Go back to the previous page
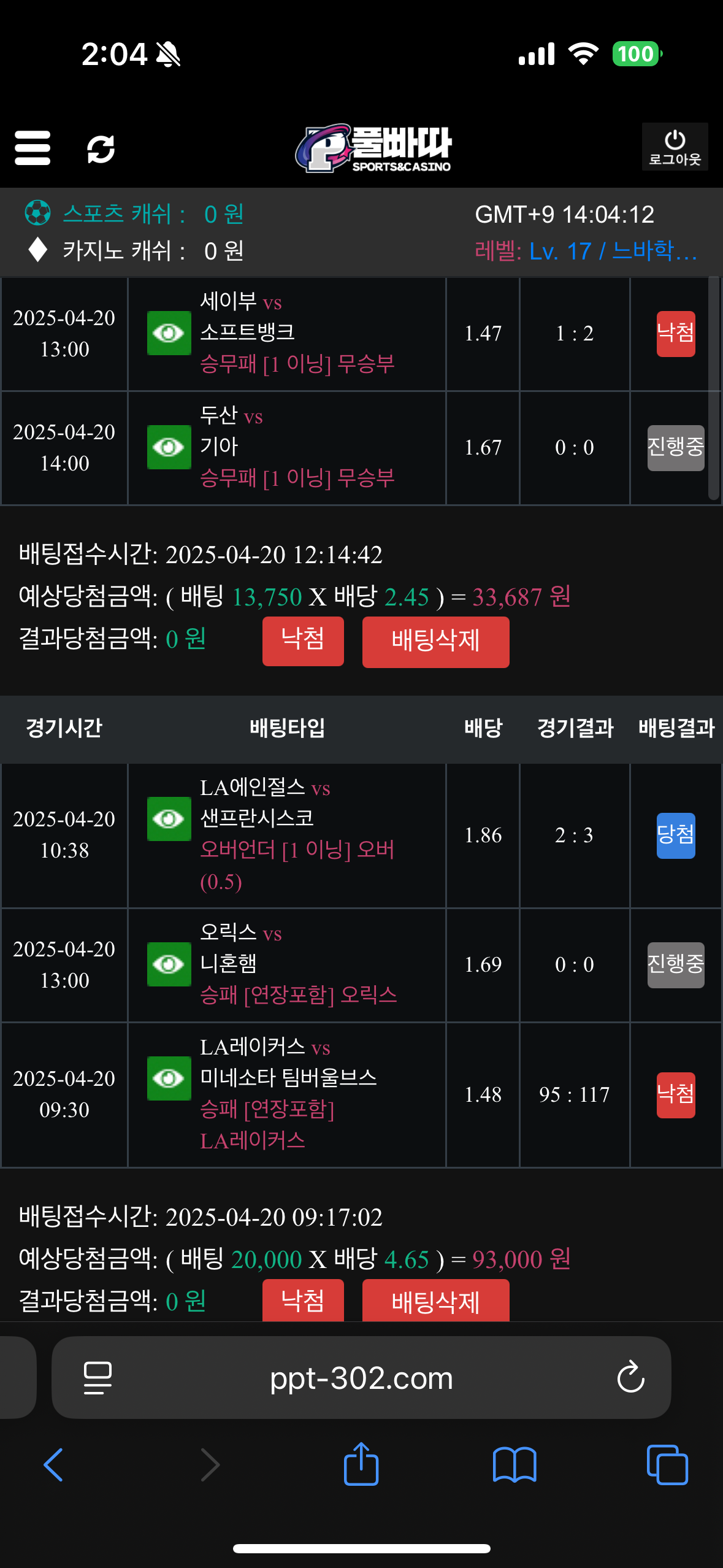The width and height of the screenshot is (723, 1568). click(x=53, y=1465)
